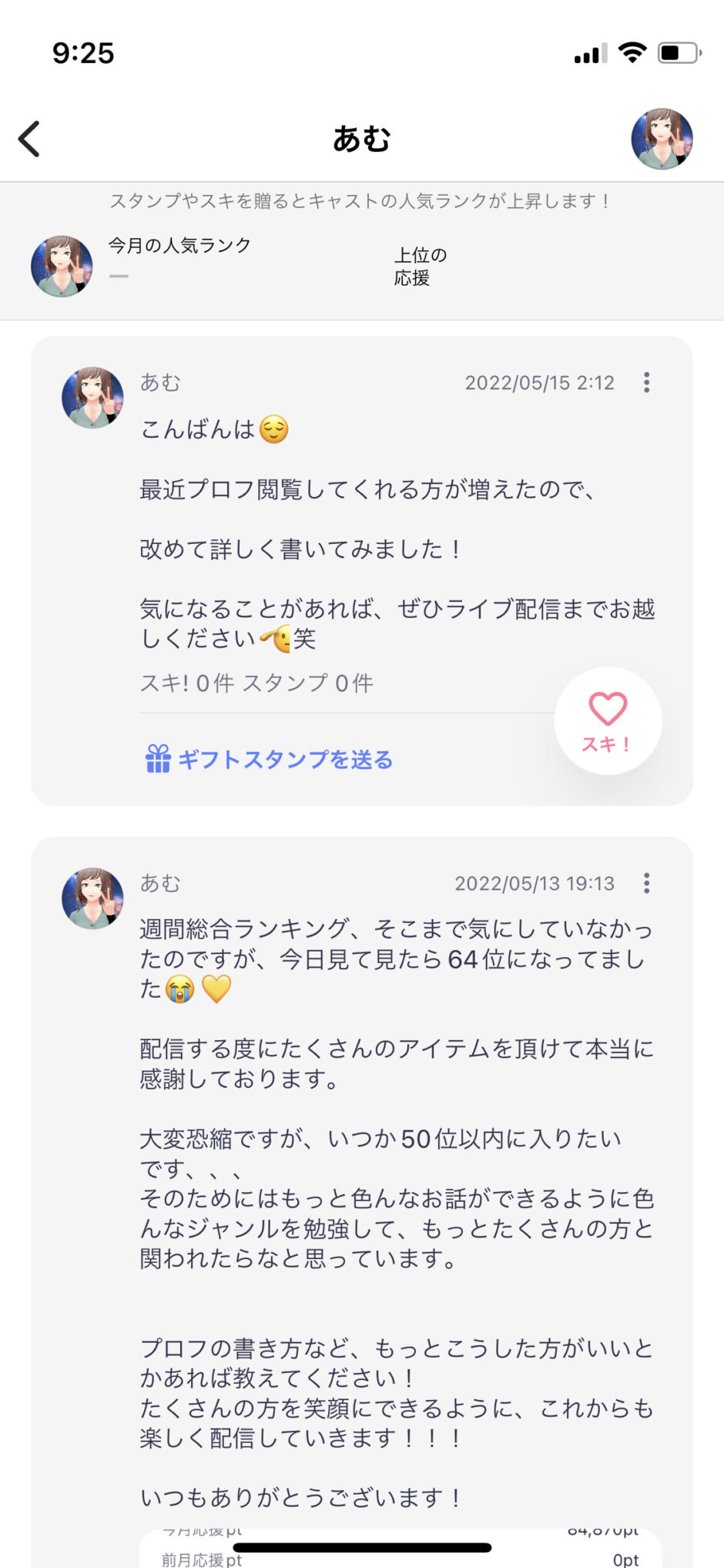724x1568 pixels.
Task: Navigate back using the chevron arrow
Action: [x=27, y=139]
